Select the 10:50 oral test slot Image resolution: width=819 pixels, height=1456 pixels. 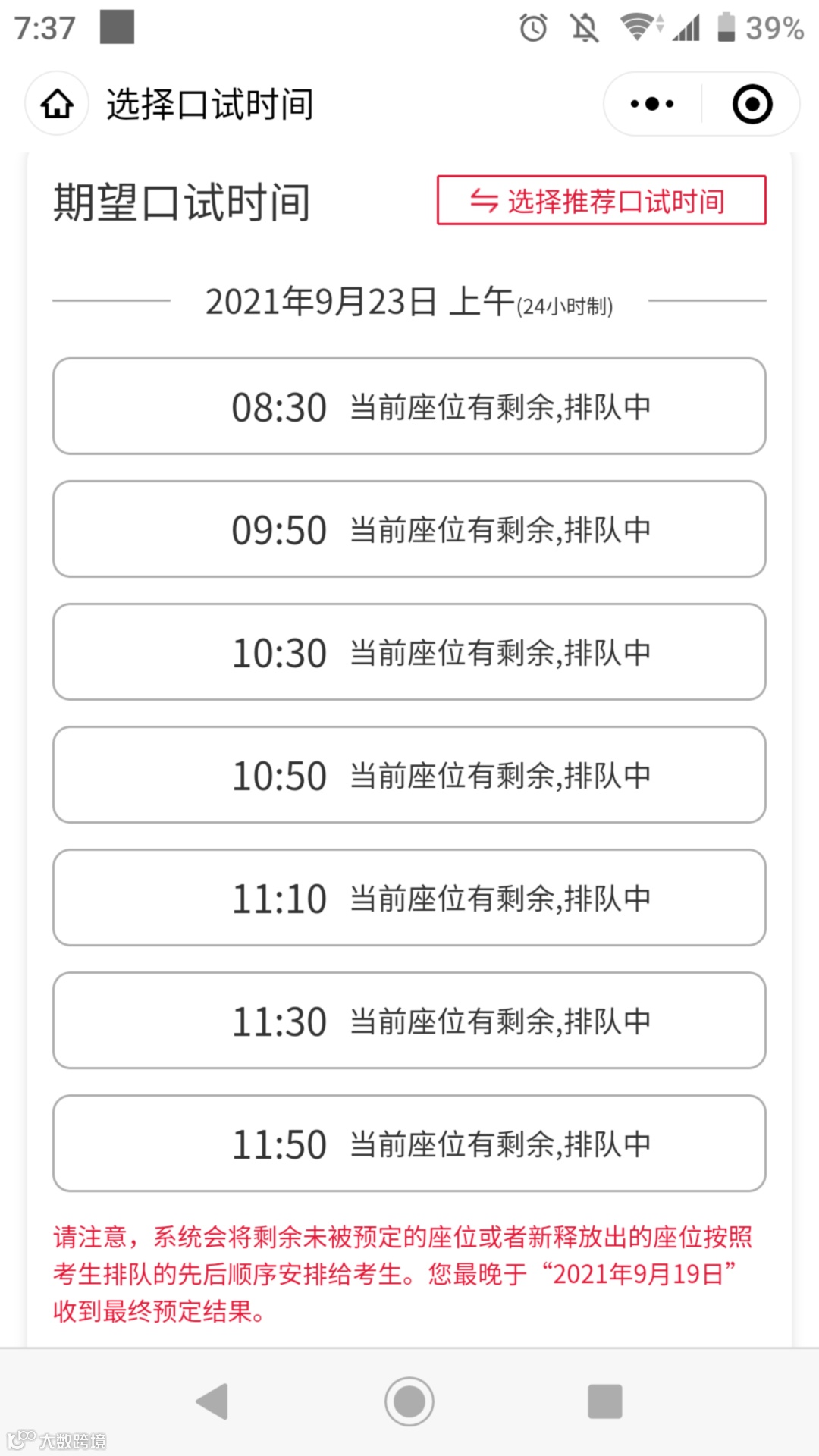click(x=409, y=775)
